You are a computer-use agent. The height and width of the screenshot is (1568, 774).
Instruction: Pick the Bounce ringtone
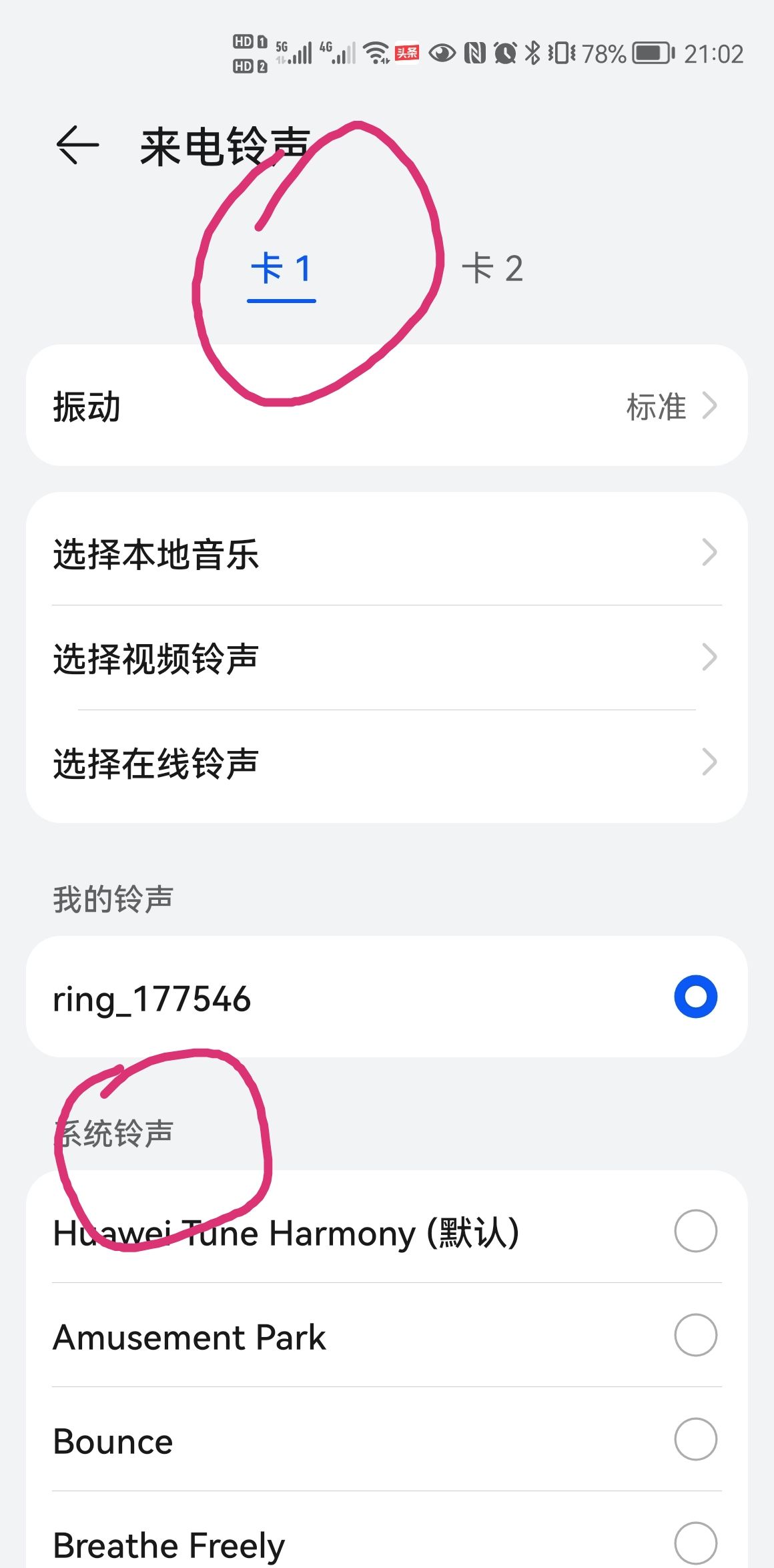pyautogui.click(x=386, y=1441)
